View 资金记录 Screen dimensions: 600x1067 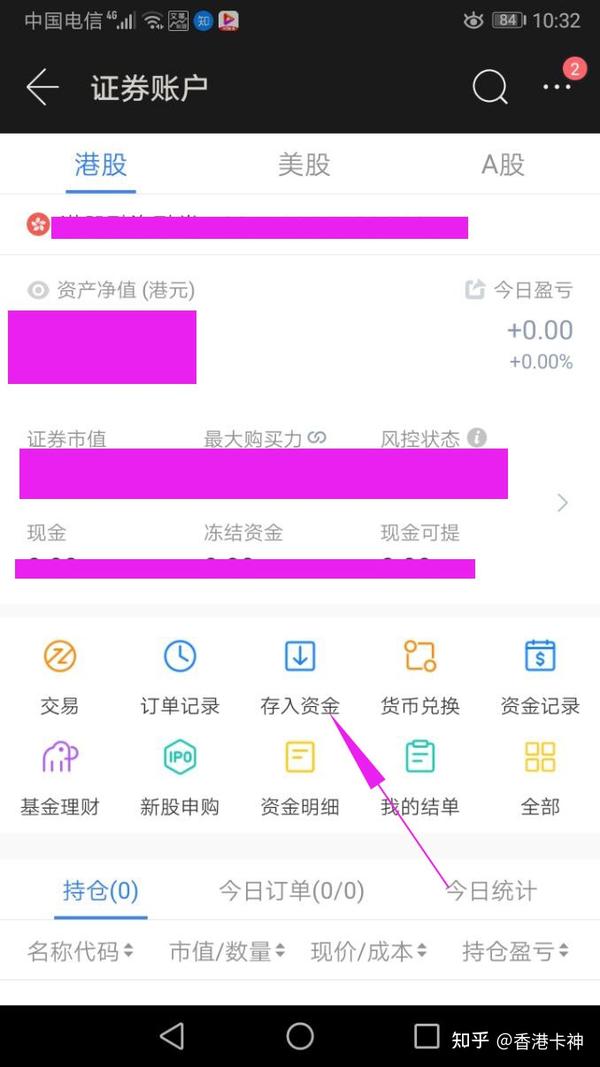[x=540, y=676]
